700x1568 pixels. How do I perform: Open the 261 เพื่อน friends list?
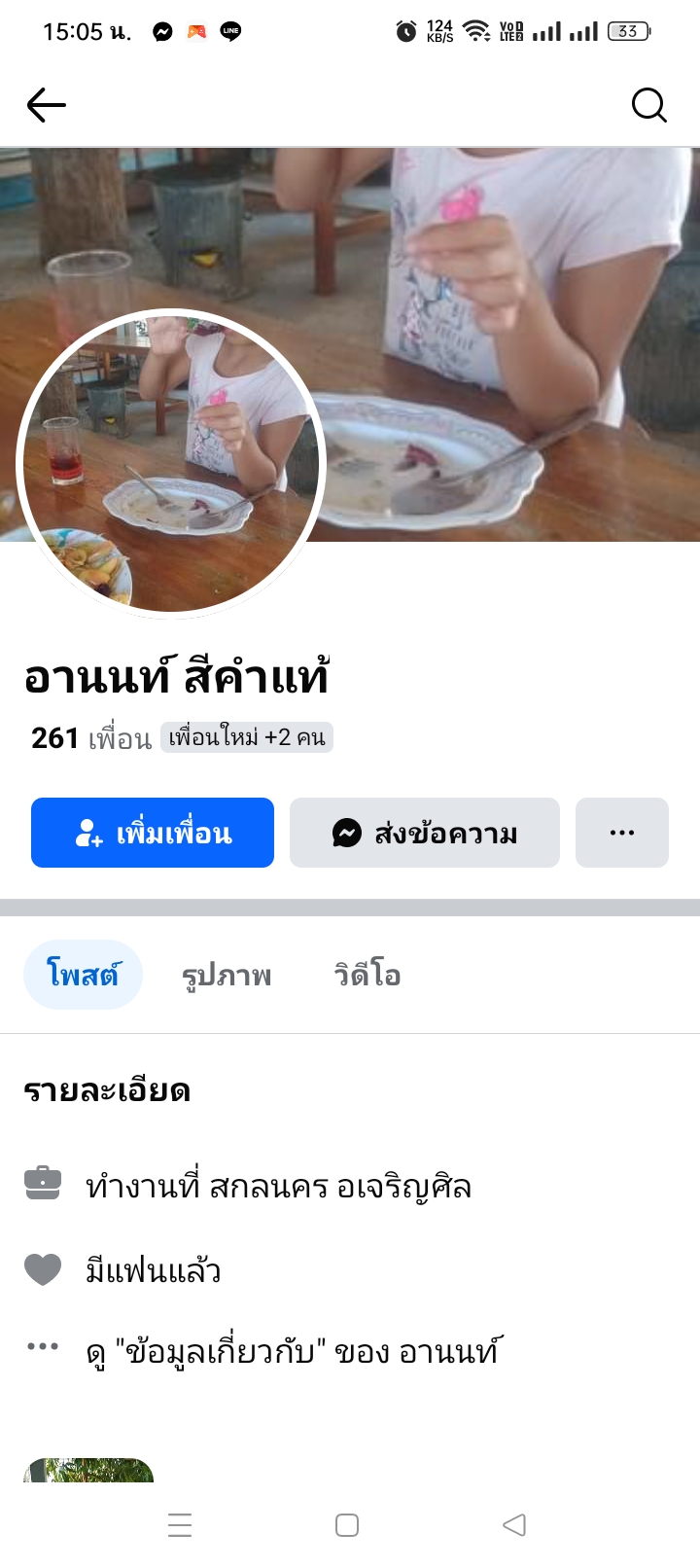coord(91,738)
